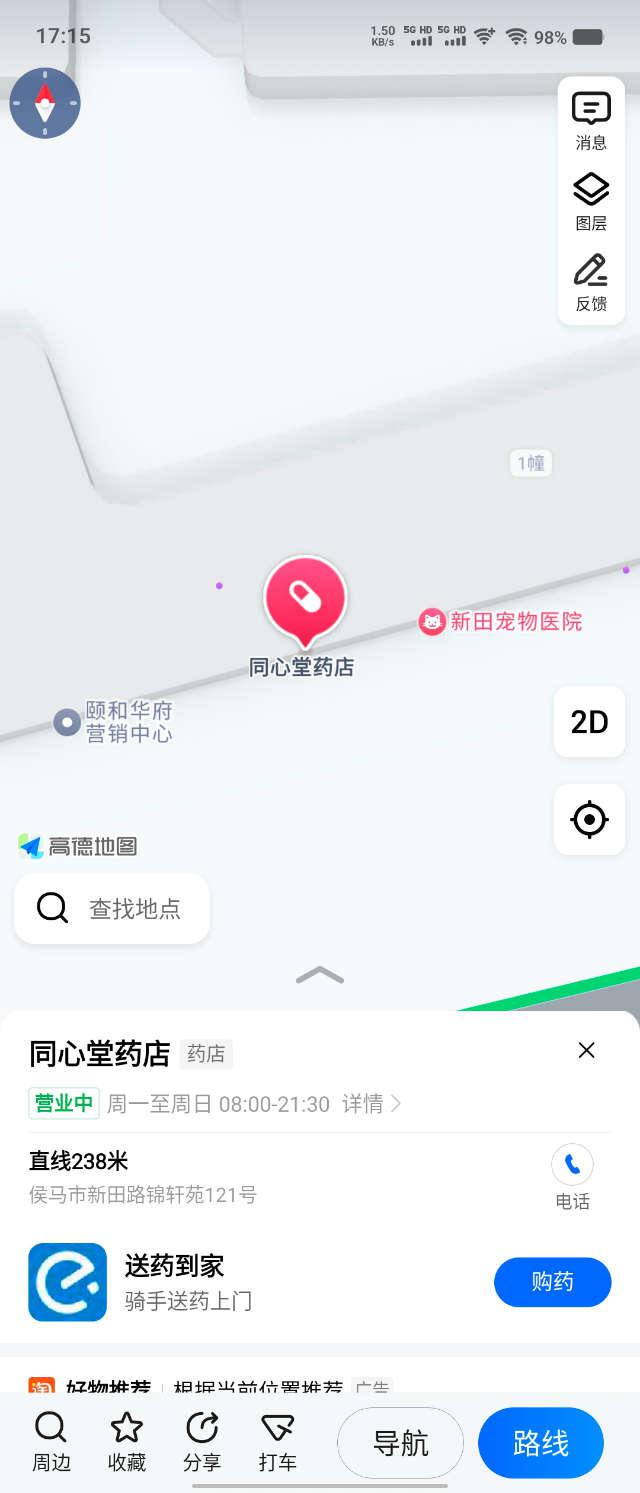
Task: Hail a ride with 打车
Action: pos(277,1441)
